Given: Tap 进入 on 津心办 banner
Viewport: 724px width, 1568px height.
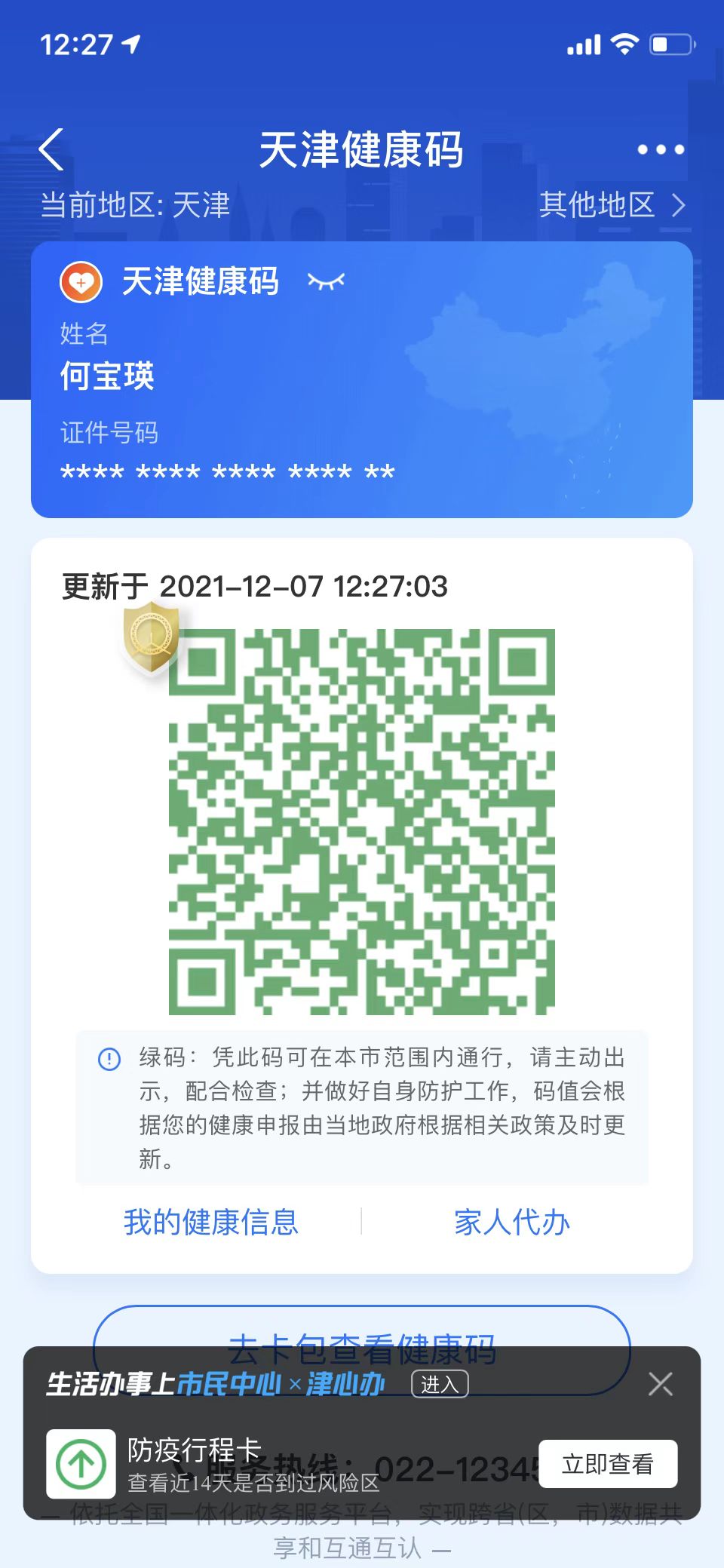Looking at the screenshot, I should 440,1384.
